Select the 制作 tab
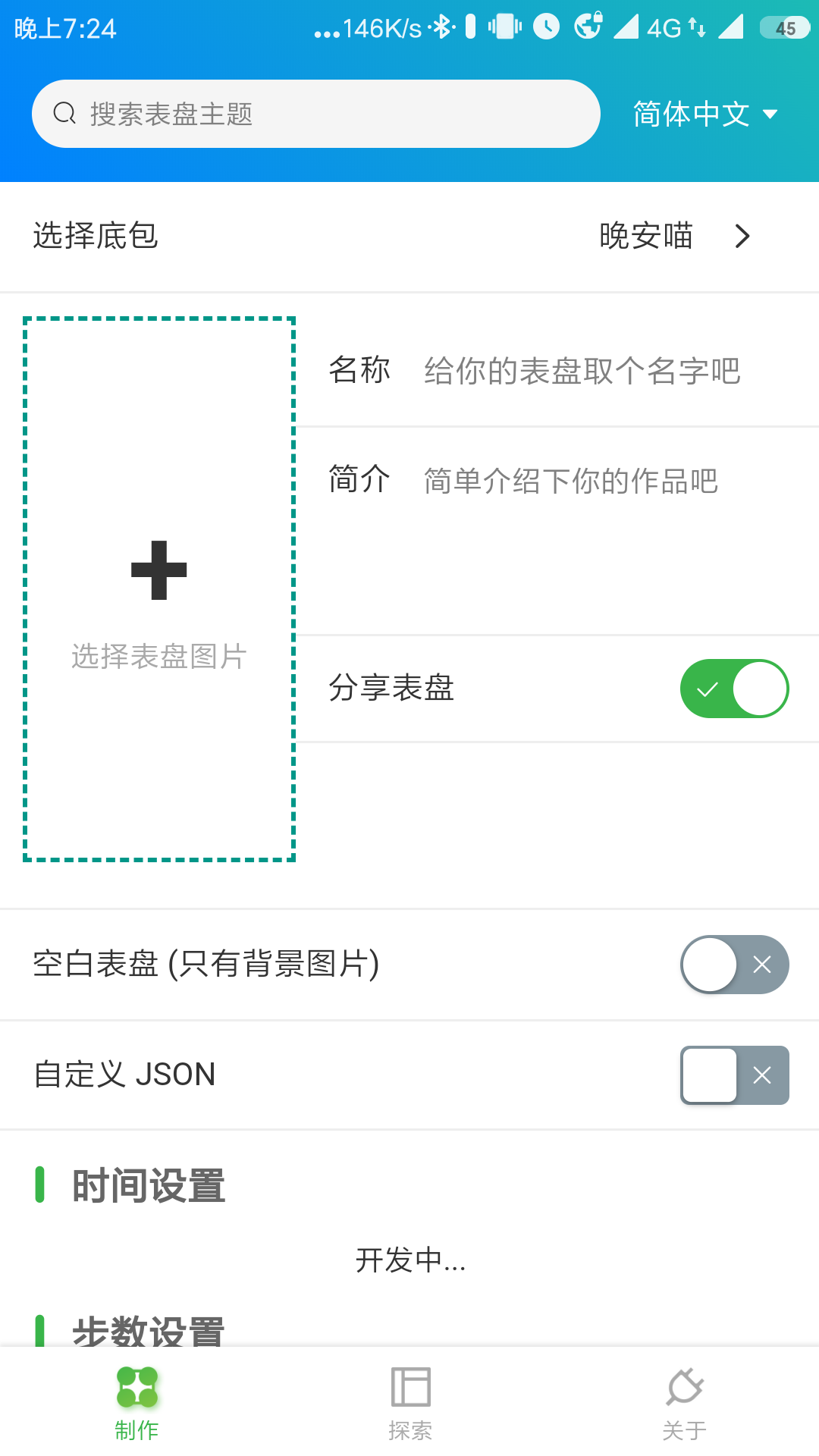The width and height of the screenshot is (819, 1456). [x=136, y=1403]
